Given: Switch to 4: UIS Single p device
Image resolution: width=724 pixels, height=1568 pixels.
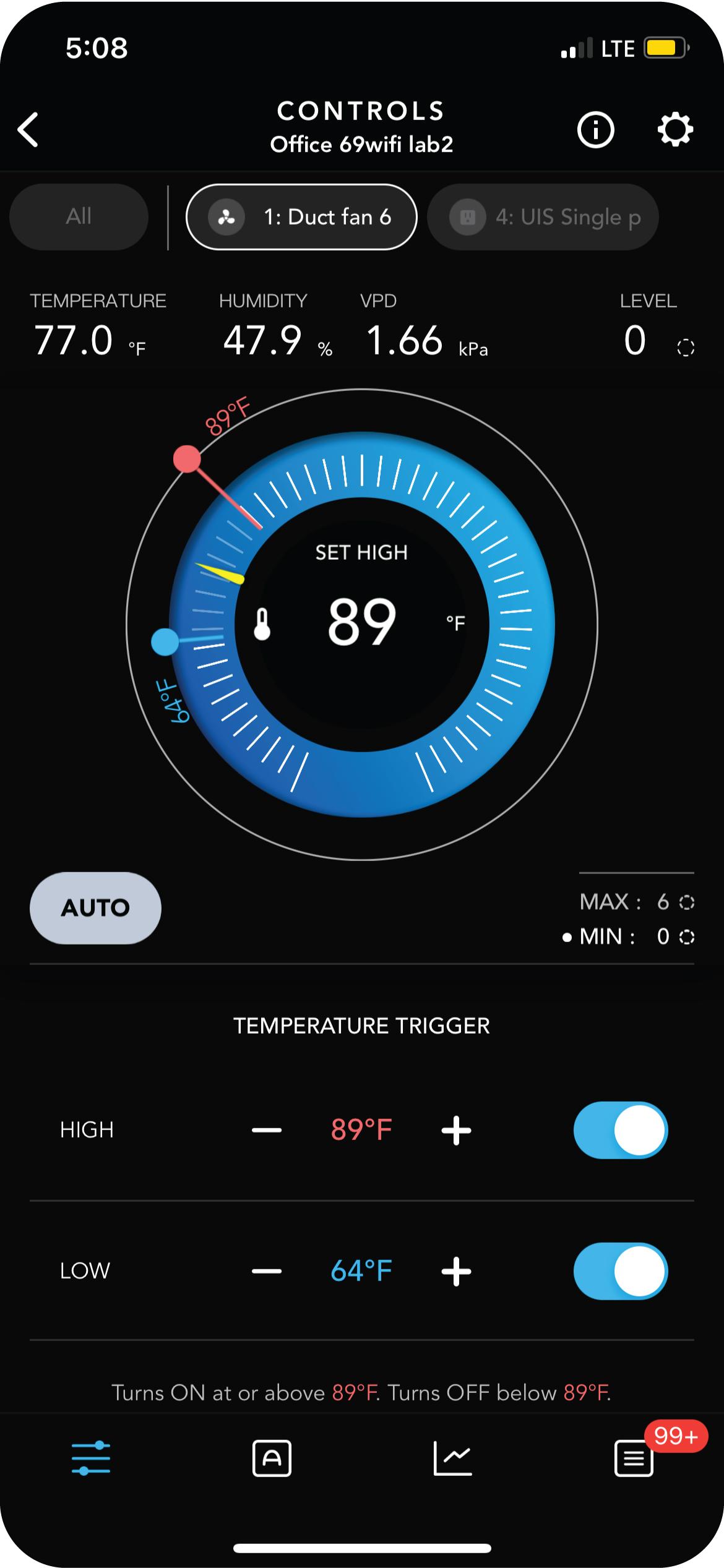Looking at the screenshot, I should 543,216.
